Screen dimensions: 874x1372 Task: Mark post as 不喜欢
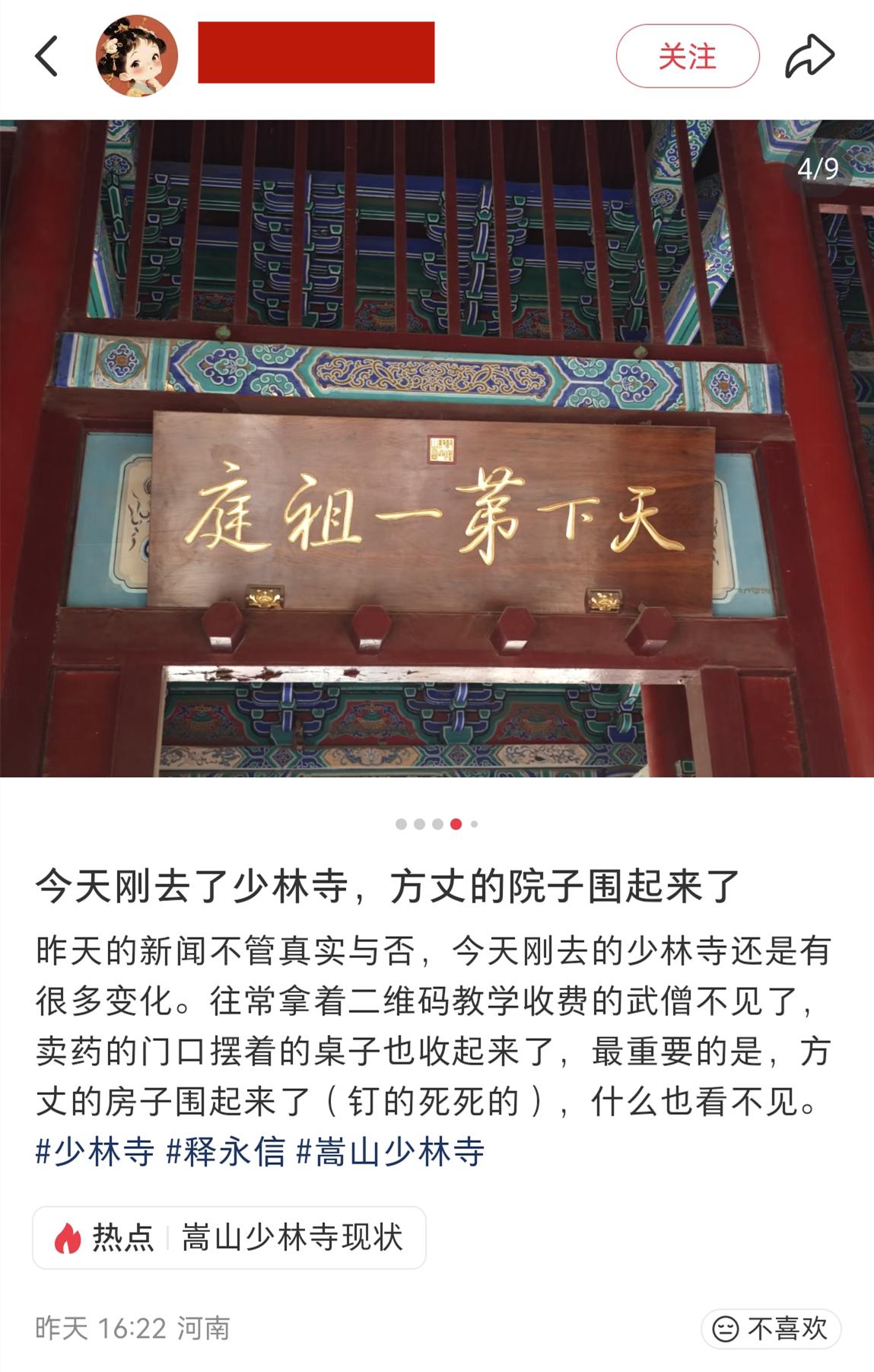coord(771,1329)
